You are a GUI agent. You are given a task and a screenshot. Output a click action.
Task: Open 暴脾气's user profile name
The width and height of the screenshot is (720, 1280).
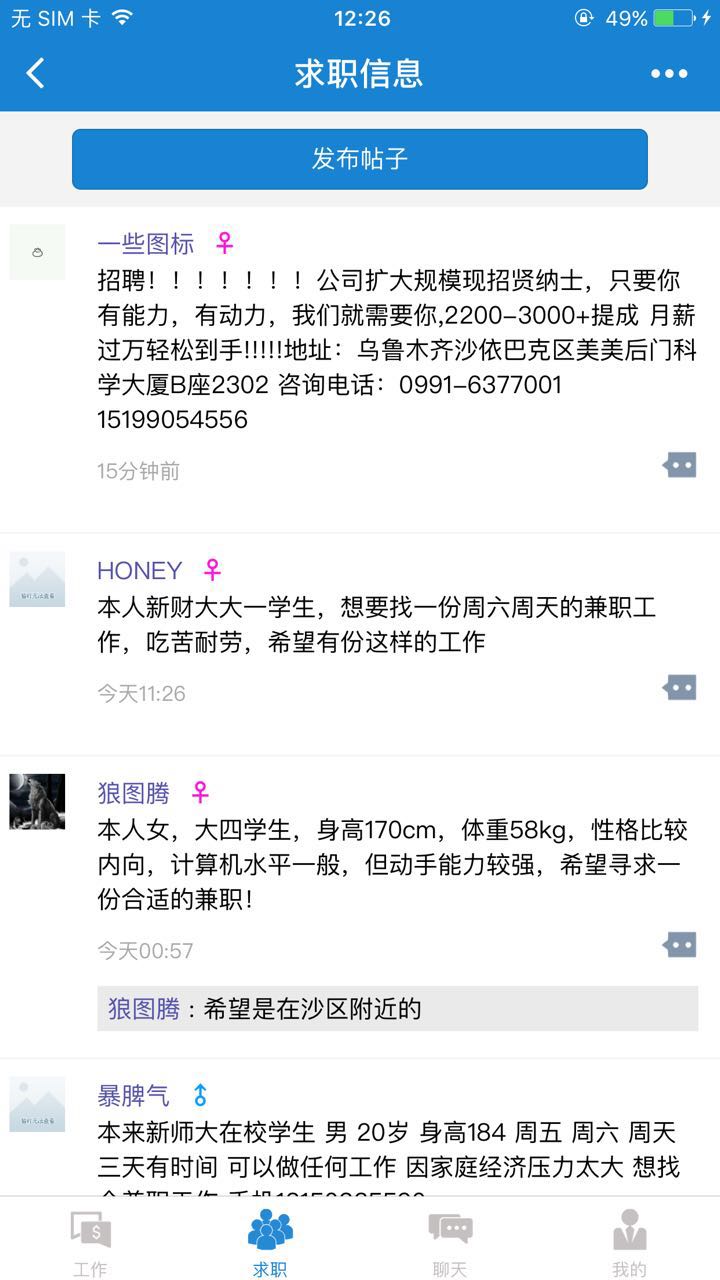(x=133, y=1095)
